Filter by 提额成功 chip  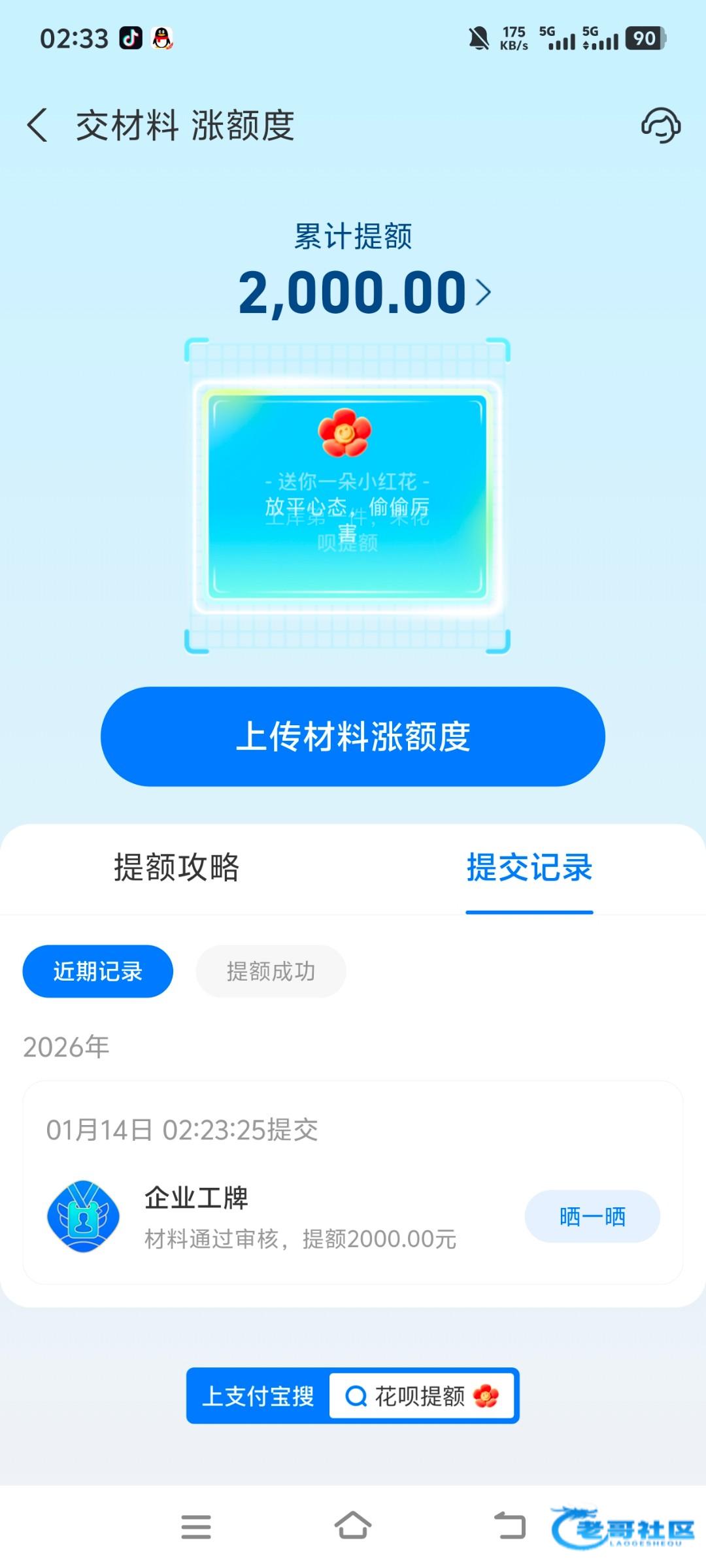point(271,972)
